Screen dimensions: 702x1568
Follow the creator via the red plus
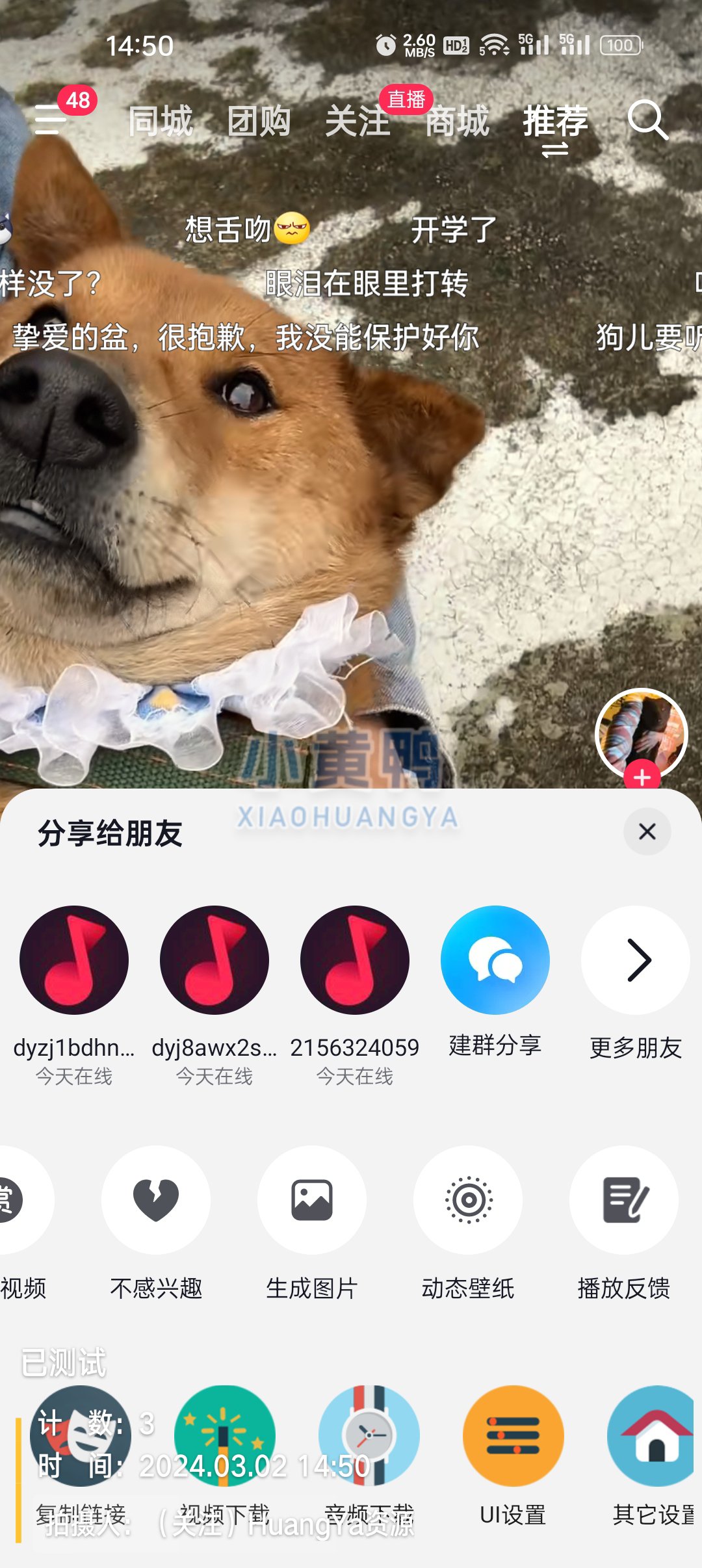(x=642, y=777)
